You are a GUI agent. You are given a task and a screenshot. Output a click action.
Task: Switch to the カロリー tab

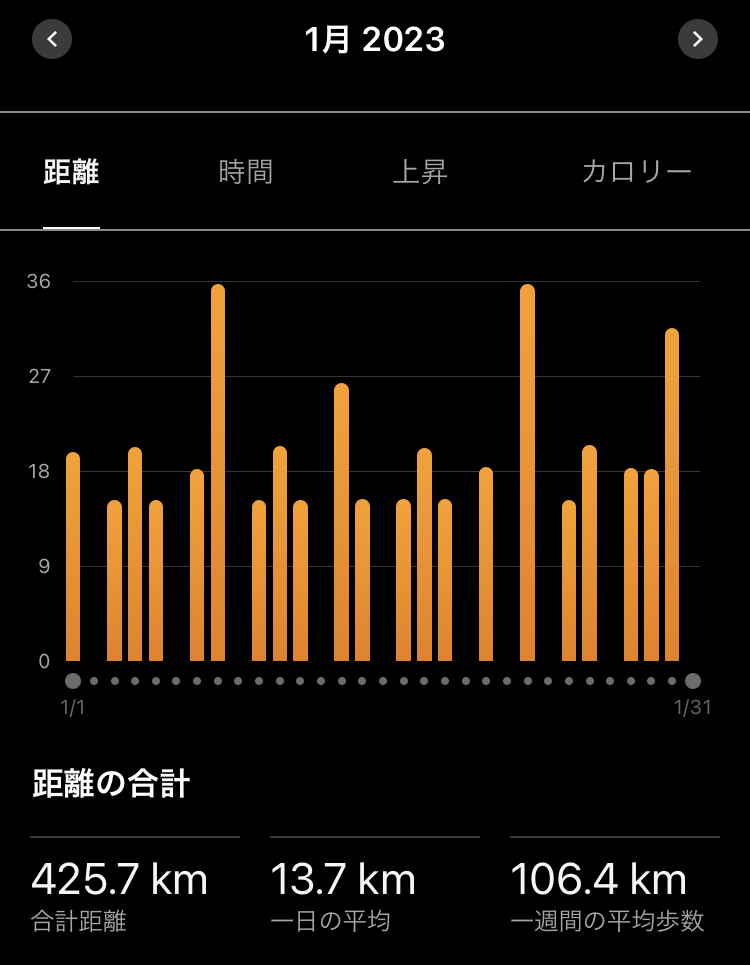[637, 172]
